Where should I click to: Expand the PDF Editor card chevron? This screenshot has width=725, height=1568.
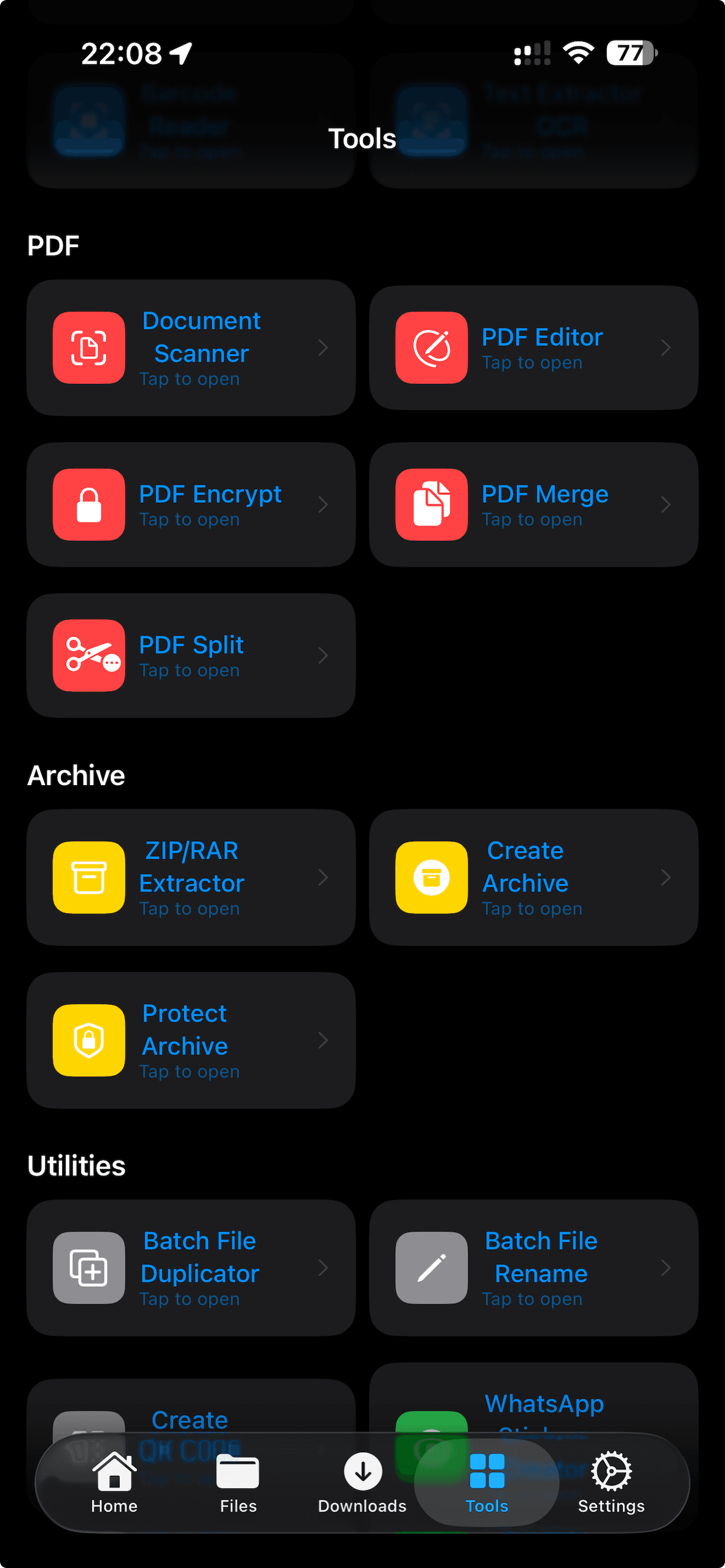tap(666, 348)
